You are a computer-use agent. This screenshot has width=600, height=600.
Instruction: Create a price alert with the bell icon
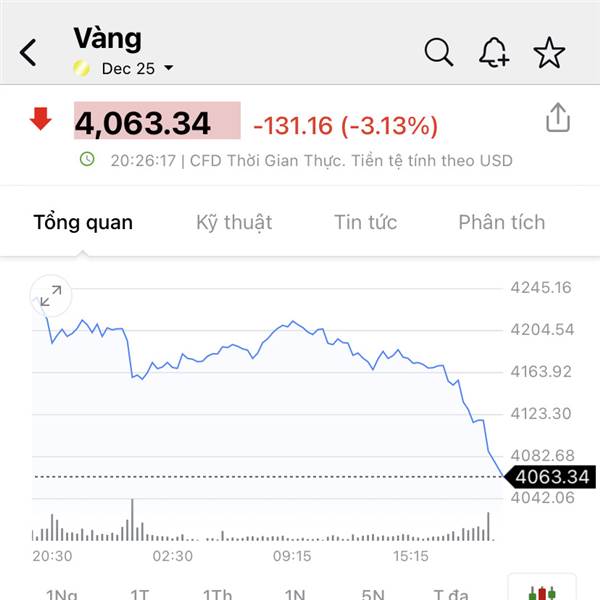tap(494, 52)
